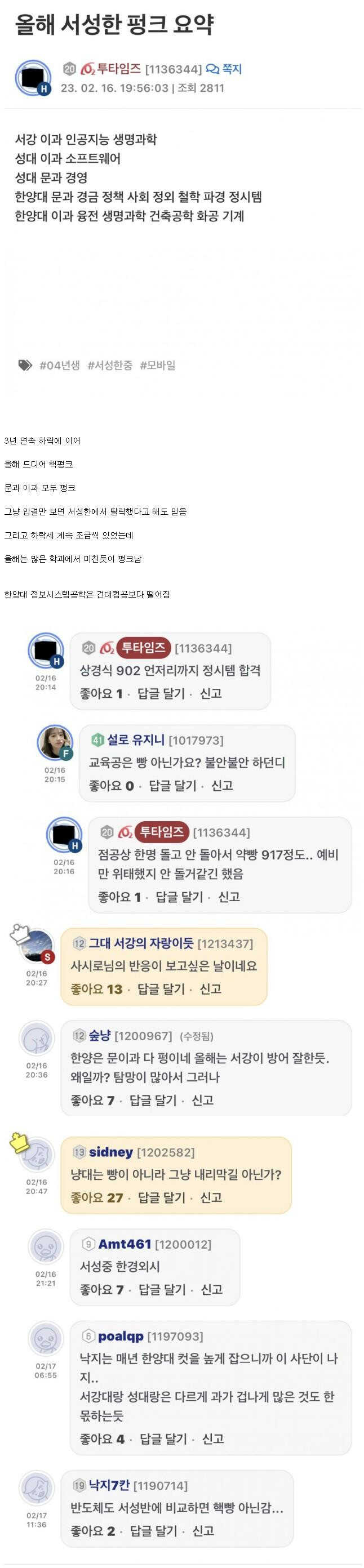Reply to Amt461's comment

[x=162, y=1289]
